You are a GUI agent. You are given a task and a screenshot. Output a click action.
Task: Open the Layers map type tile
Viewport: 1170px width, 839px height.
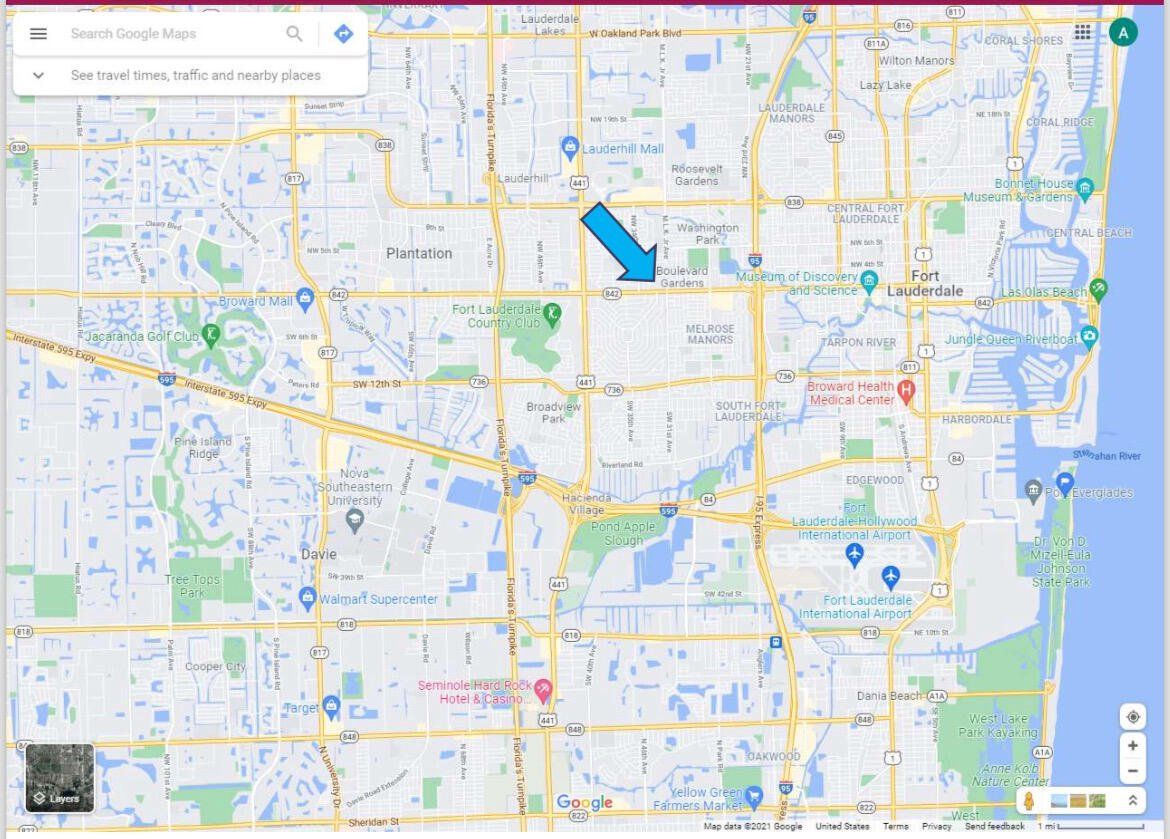tap(60, 777)
